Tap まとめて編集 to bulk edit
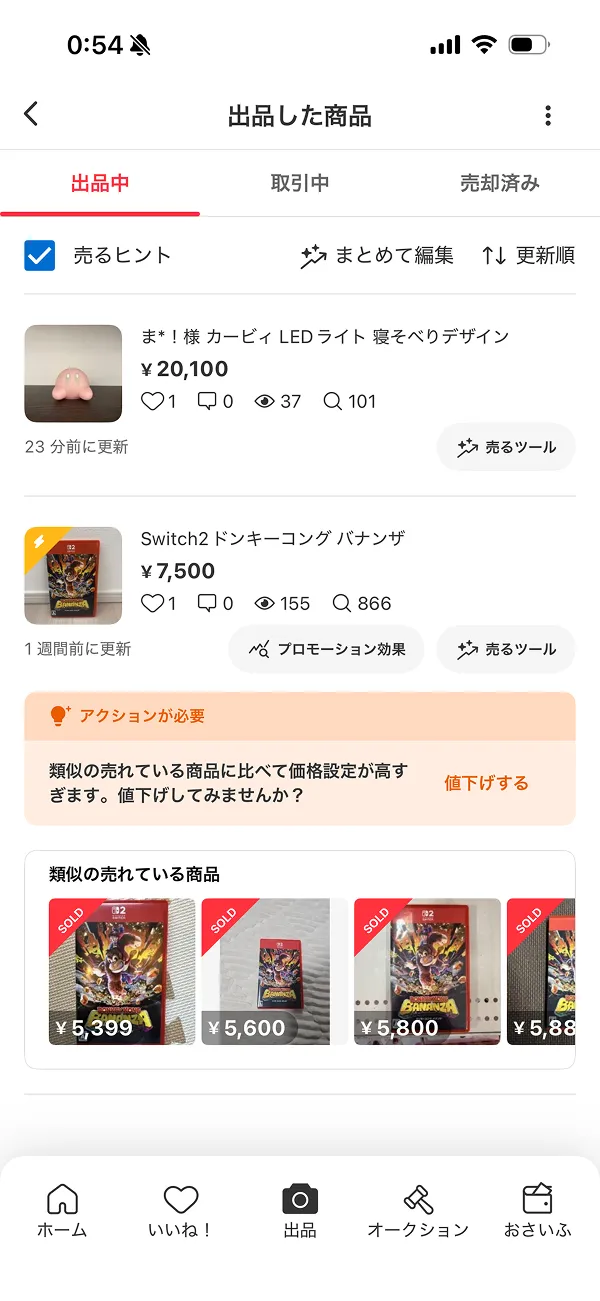This screenshot has width=600, height=1301. [x=377, y=256]
